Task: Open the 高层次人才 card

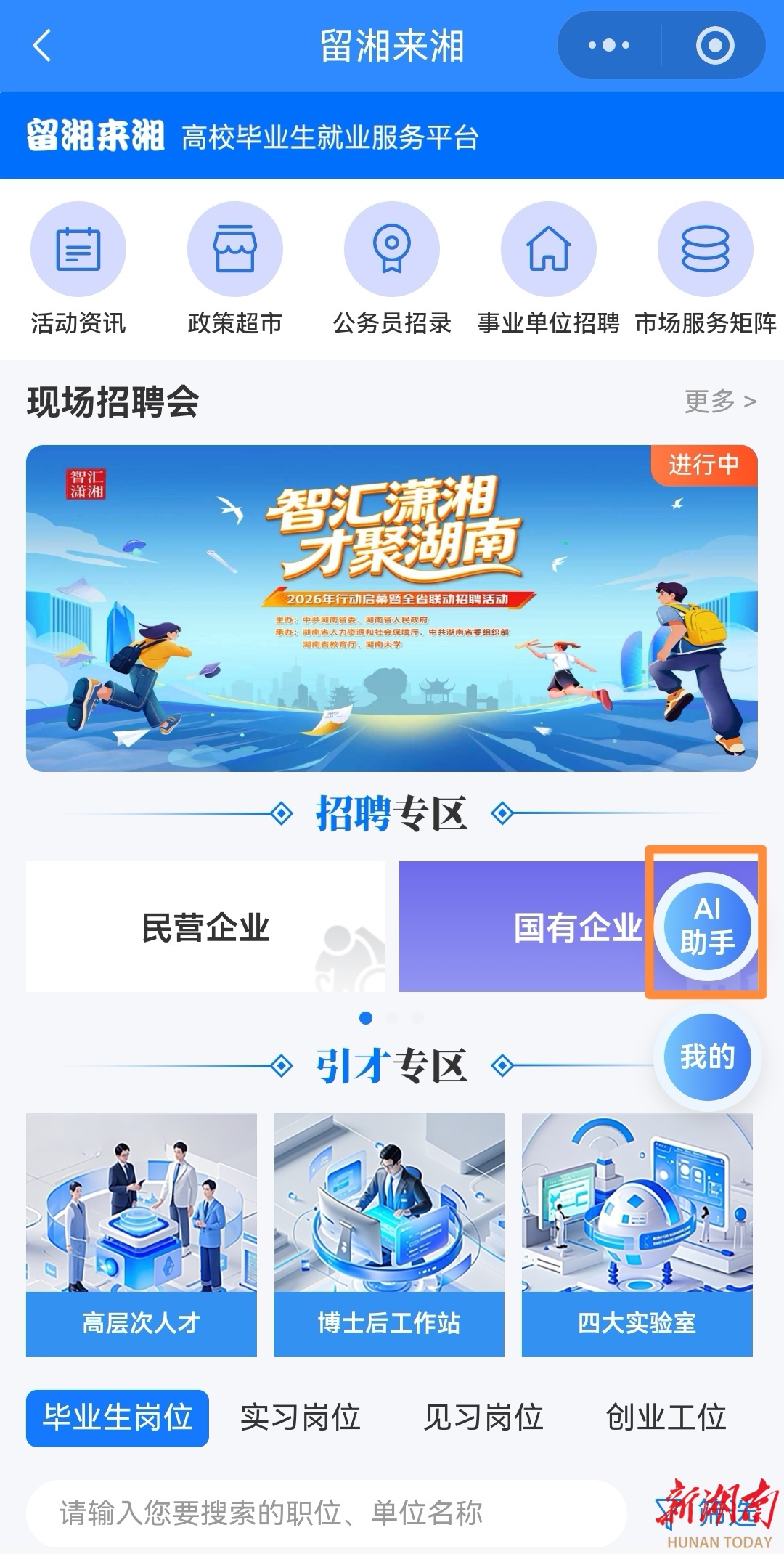Action: point(142,1234)
